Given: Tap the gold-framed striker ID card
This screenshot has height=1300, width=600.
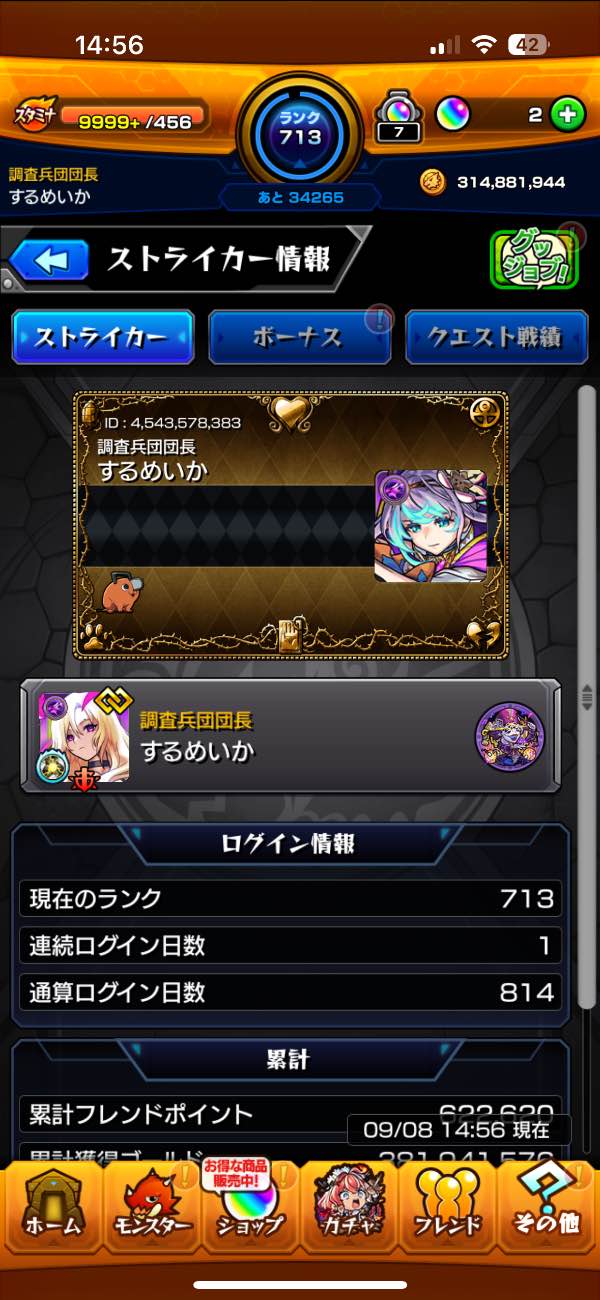Looking at the screenshot, I should (290, 524).
